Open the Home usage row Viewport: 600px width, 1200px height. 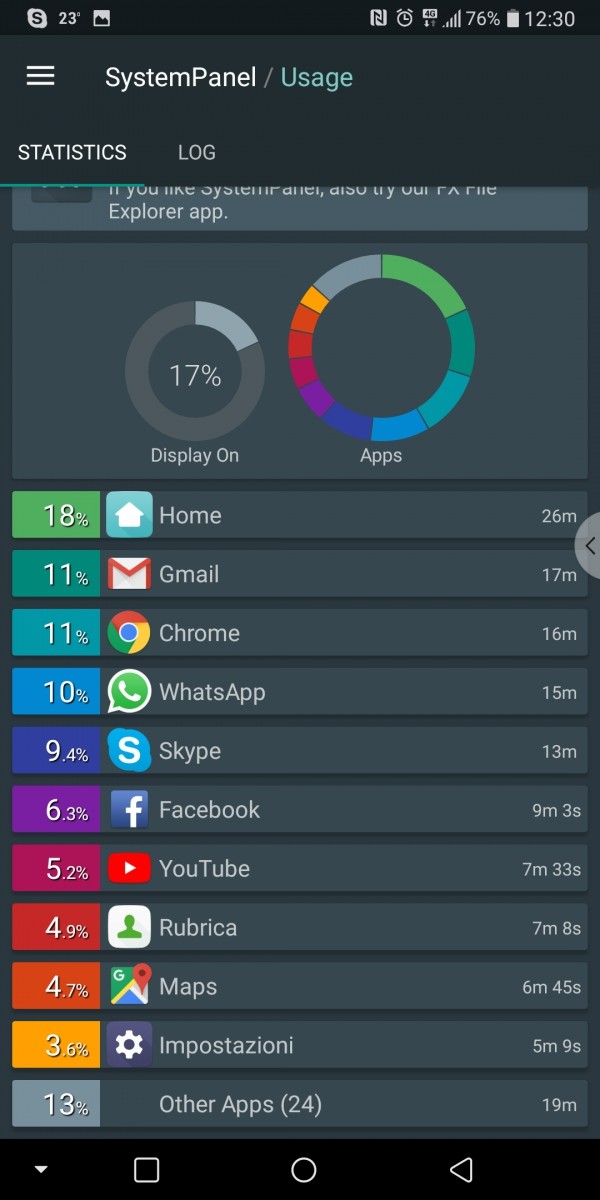300,515
